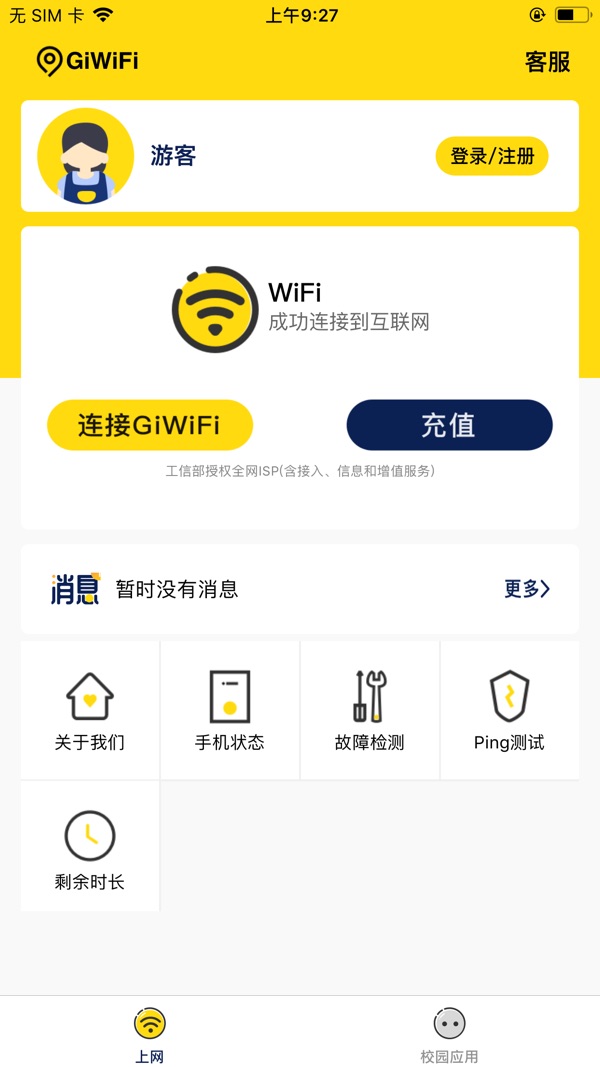Run 故障检测 diagnostics
Viewport: 600px width, 1067px height.
370,710
